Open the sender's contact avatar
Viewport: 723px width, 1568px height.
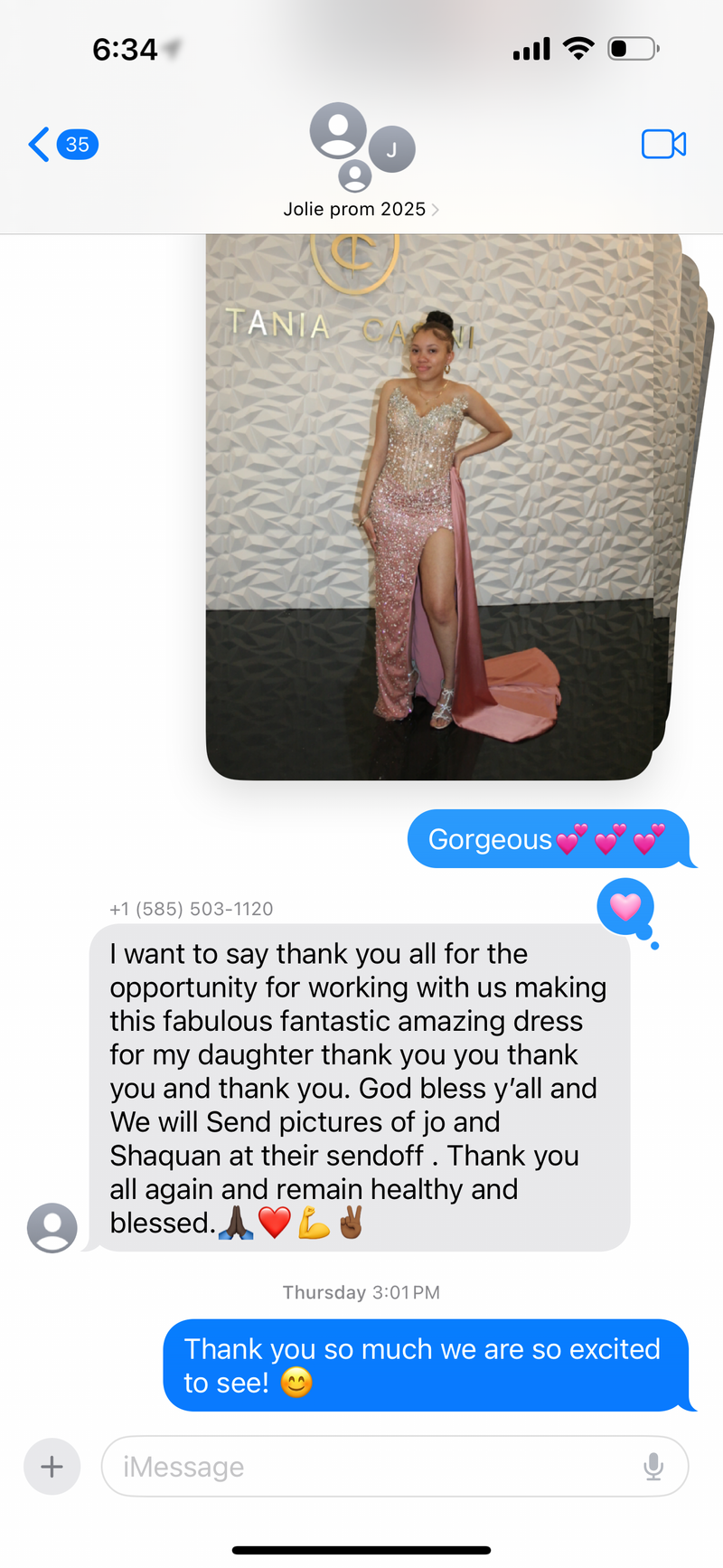pyautogui.click(x=52, y=1227)
